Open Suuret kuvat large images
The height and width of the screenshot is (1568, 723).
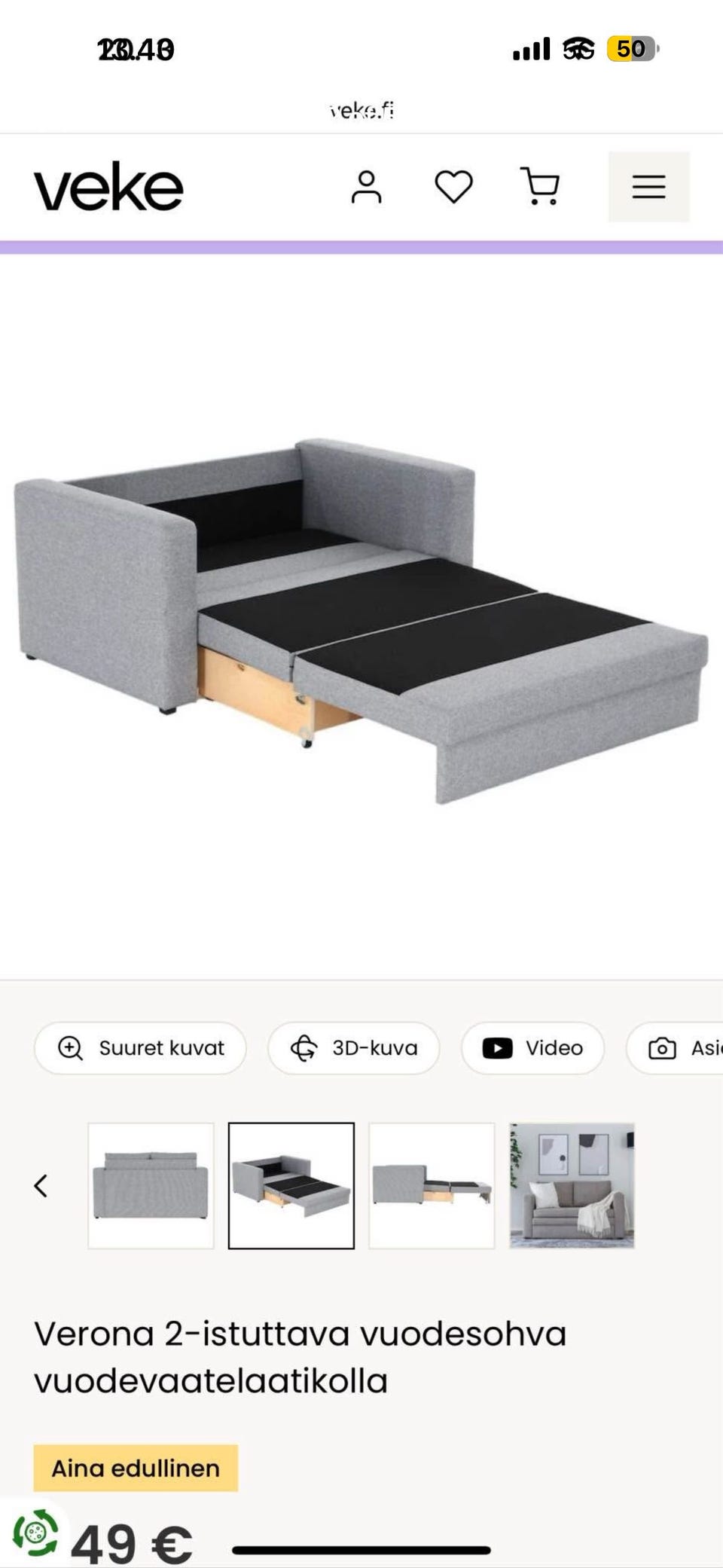[141, 1047]
